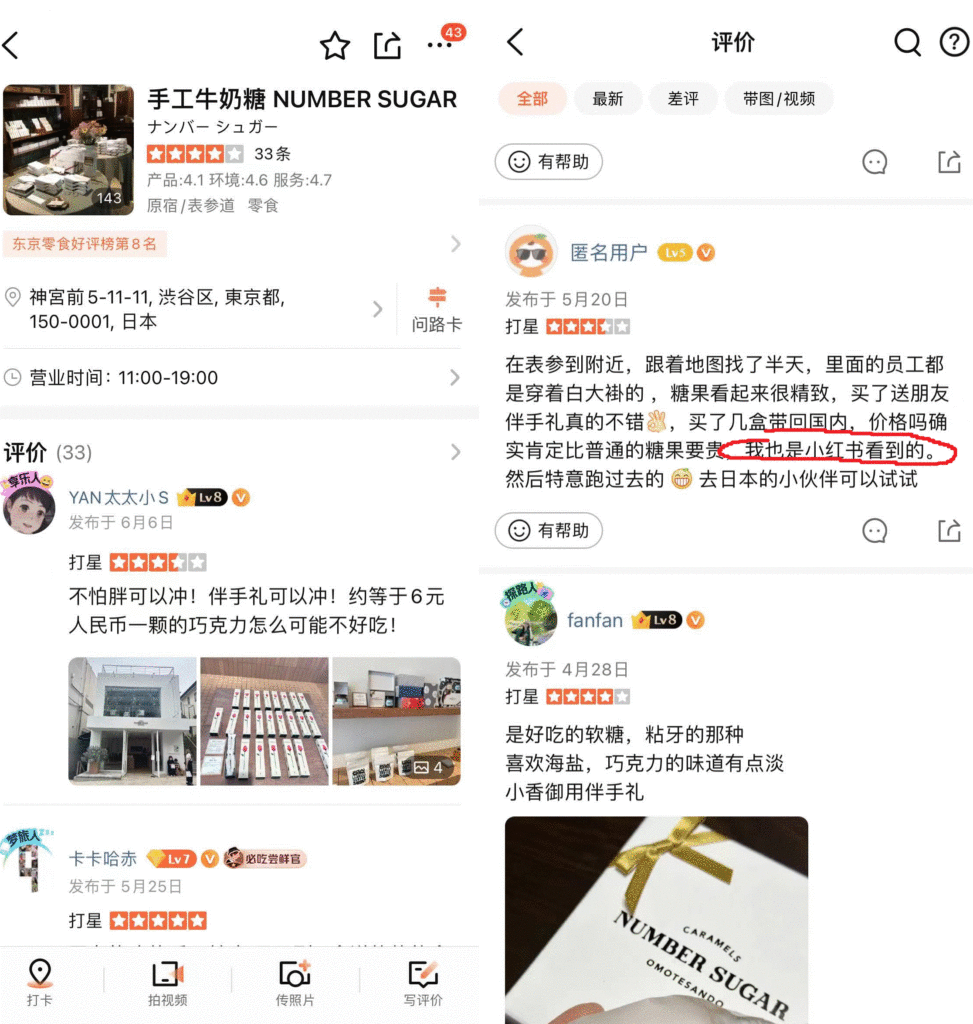Viewport: 973px width, 1024px height.
Task: Open the store photo album showing 143
Action: pyautogui.click(x=68, y=150)
